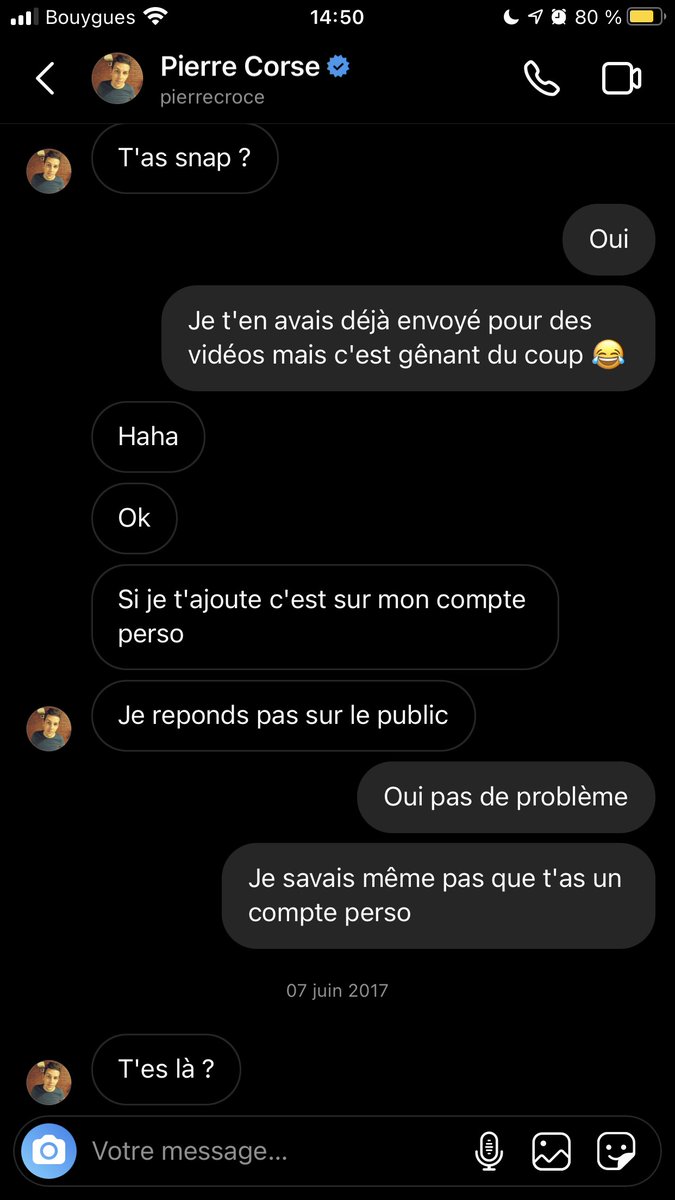Open the camera from the message bar
675x1200 pixels.
(x=48, y=1151)
